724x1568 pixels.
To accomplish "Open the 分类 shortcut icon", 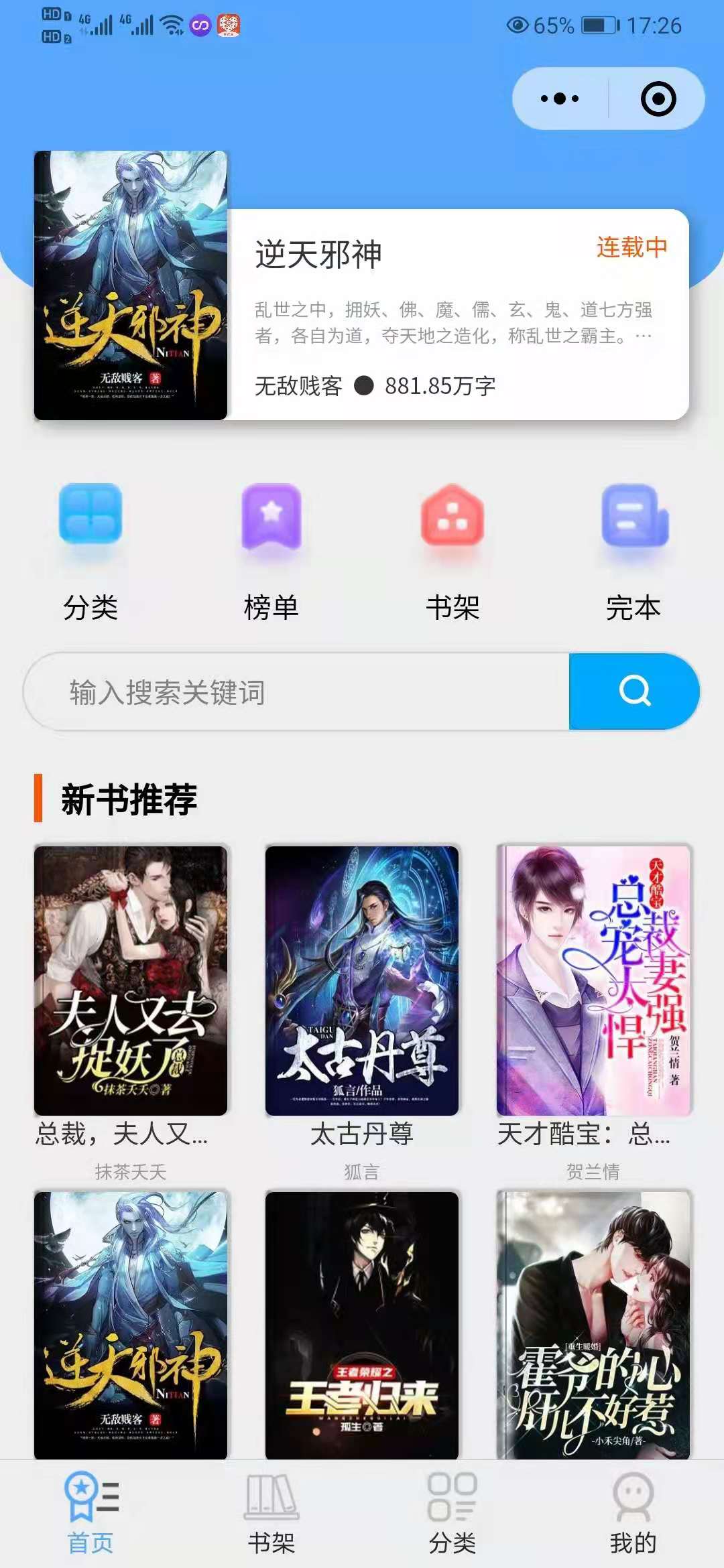I will tap(90, 515).
